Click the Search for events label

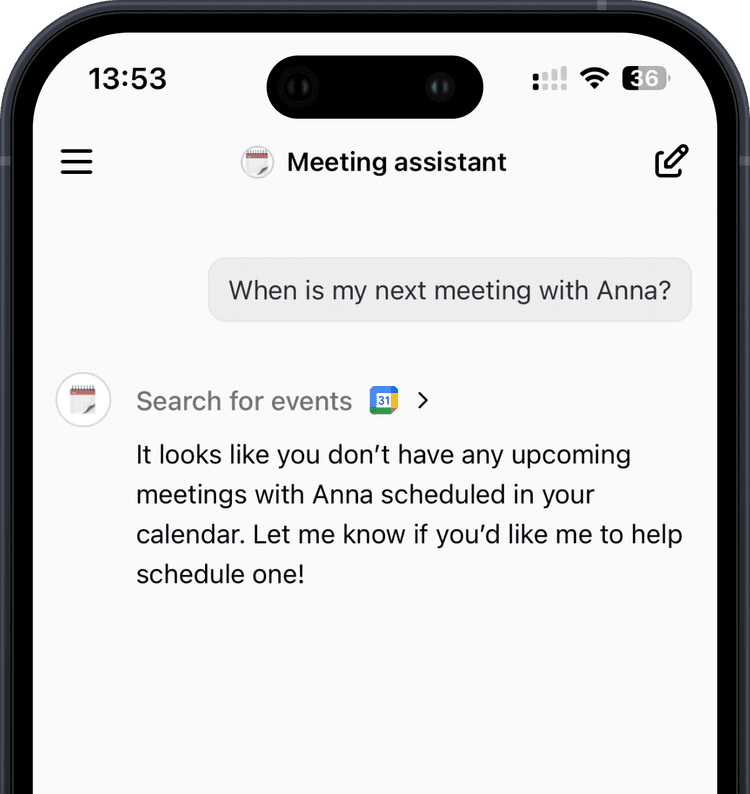244,400
